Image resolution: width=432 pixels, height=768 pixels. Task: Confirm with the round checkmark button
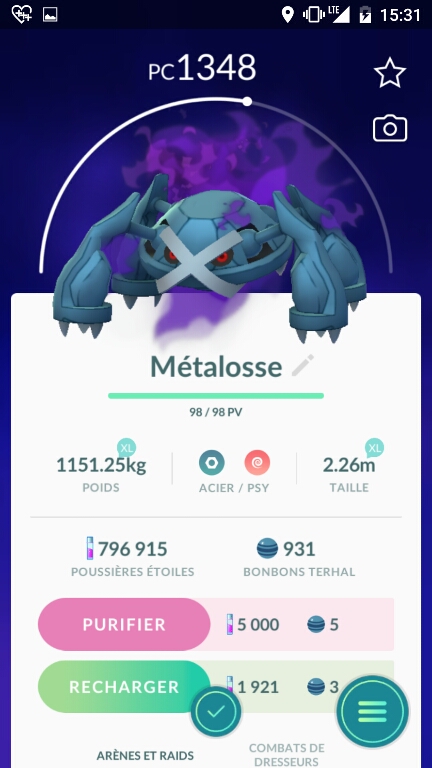click(x=216, y=711)
